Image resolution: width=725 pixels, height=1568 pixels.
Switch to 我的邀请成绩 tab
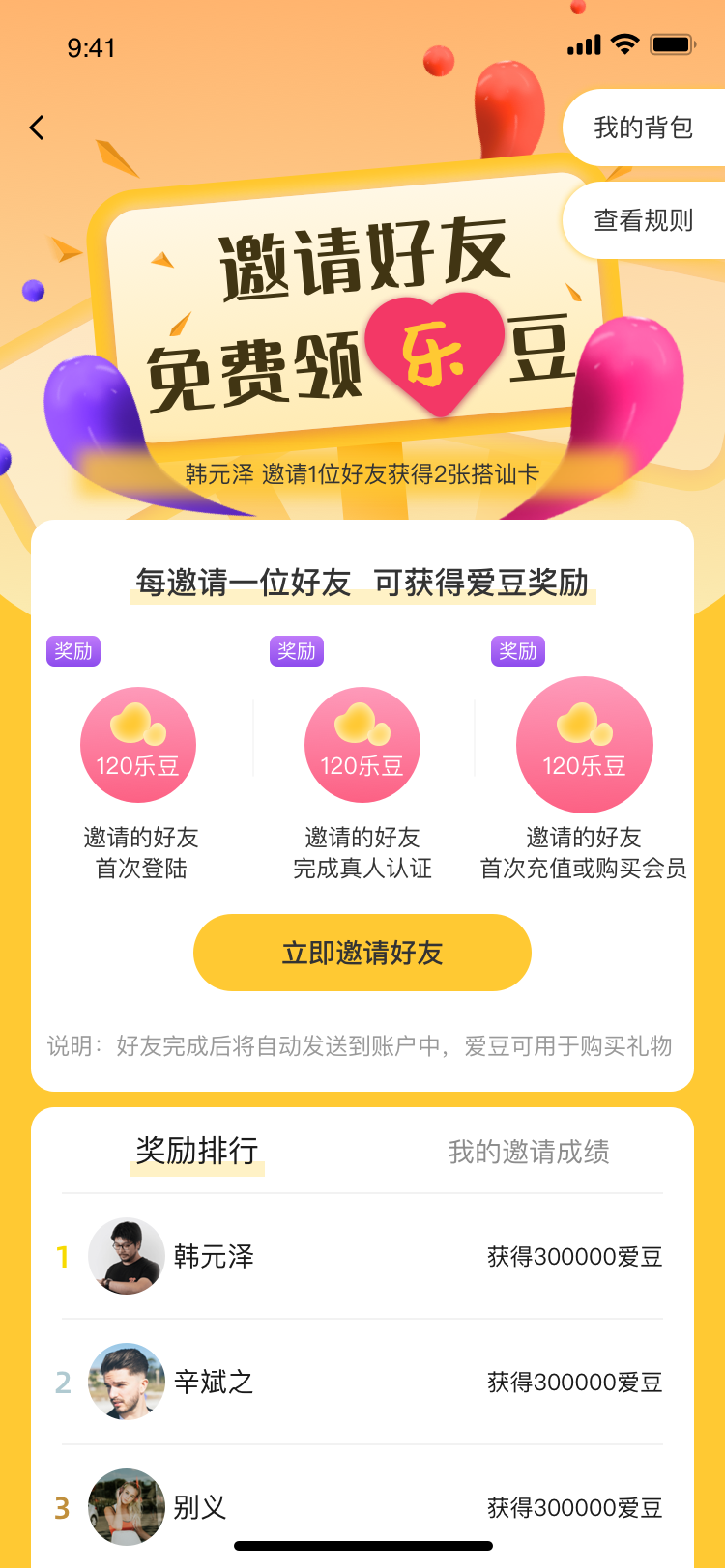coord(528,1152)
